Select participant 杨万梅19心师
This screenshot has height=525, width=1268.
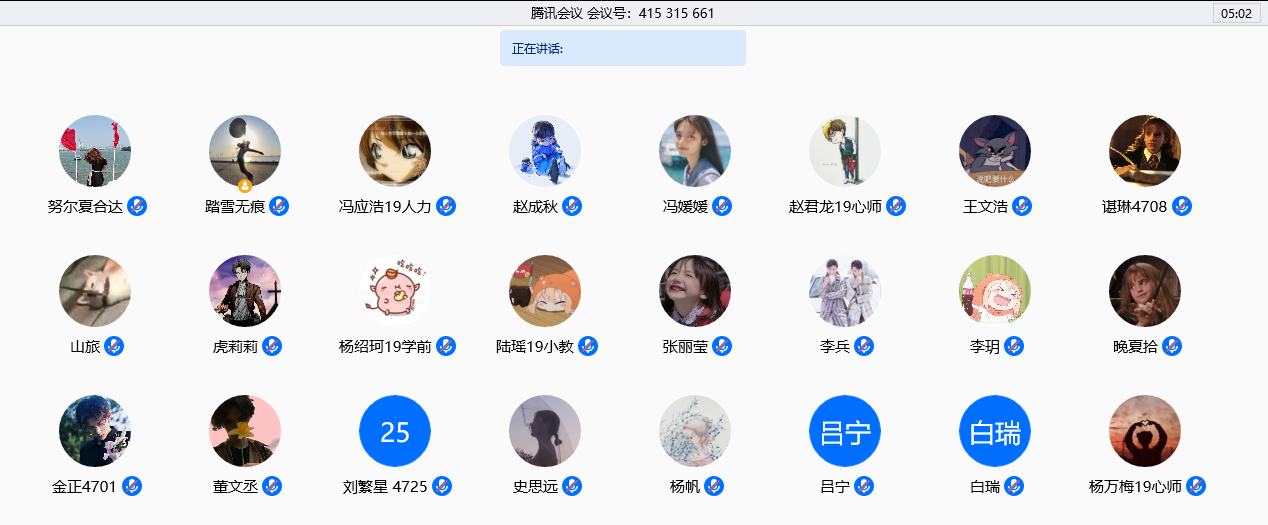[x=1145, y=431]
